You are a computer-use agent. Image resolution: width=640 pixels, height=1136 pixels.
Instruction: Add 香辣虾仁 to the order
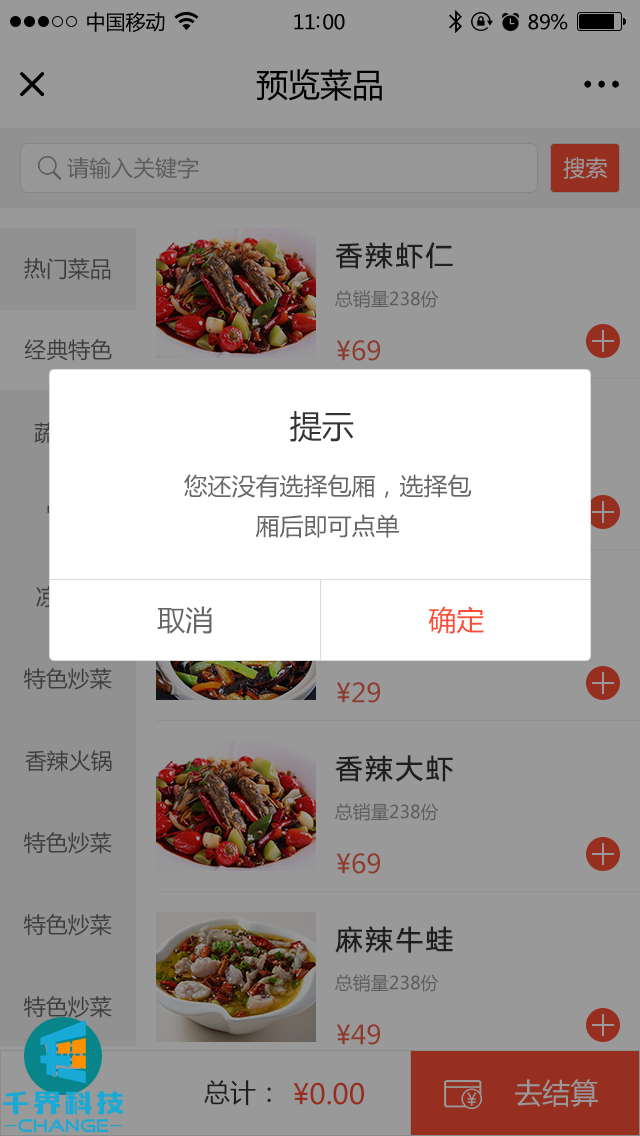(x=603, y=341)
